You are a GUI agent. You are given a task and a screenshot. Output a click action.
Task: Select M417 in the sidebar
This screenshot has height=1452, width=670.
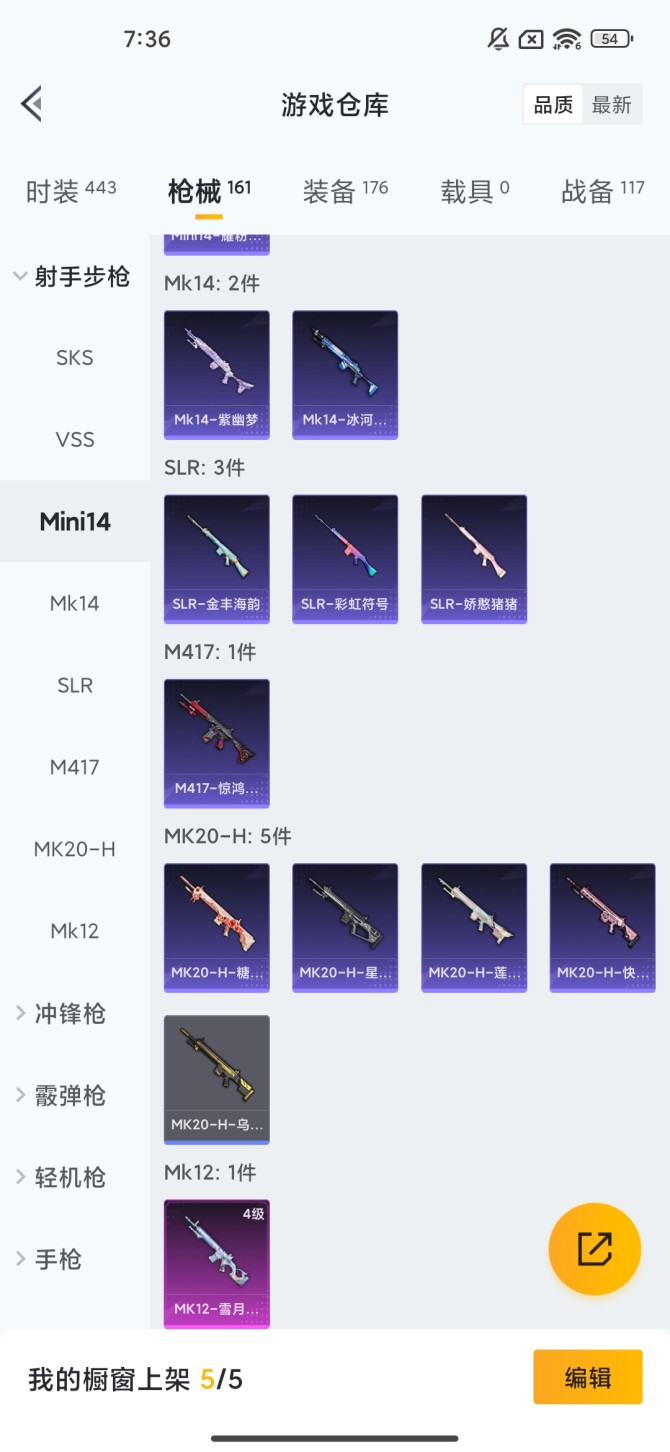click(x=75, y=767)
